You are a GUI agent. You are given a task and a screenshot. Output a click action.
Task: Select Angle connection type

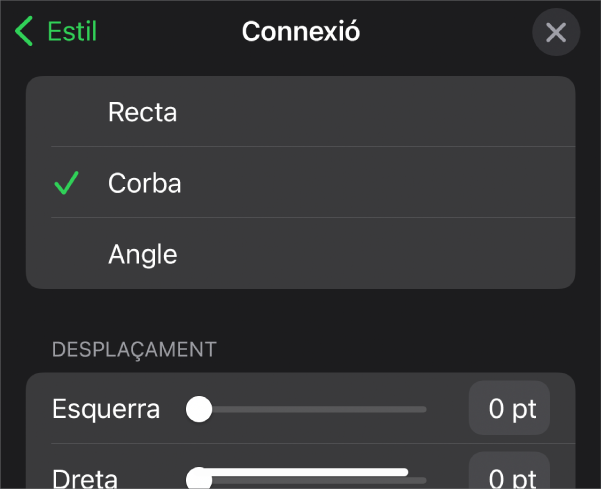coord(300,254)
